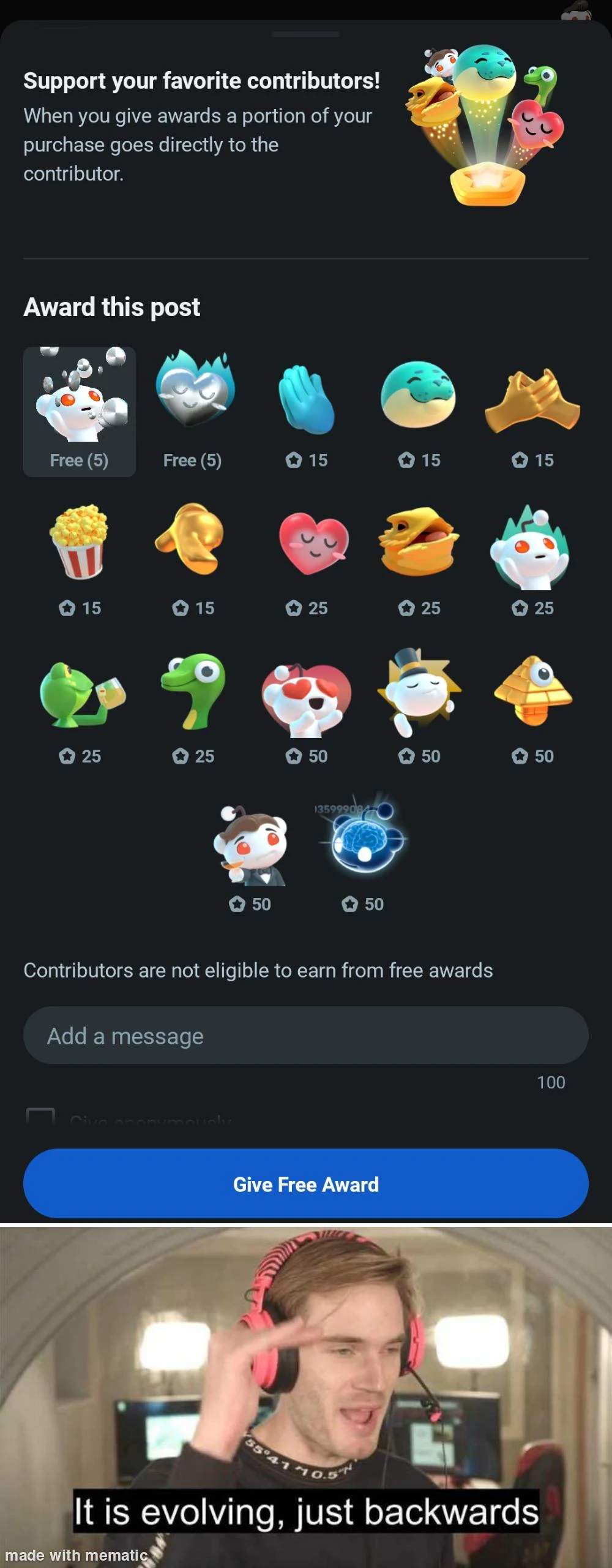Pick the teal smiling blob award
The width and height of the screenshot is (612, 1568).
tap(420, 398)
